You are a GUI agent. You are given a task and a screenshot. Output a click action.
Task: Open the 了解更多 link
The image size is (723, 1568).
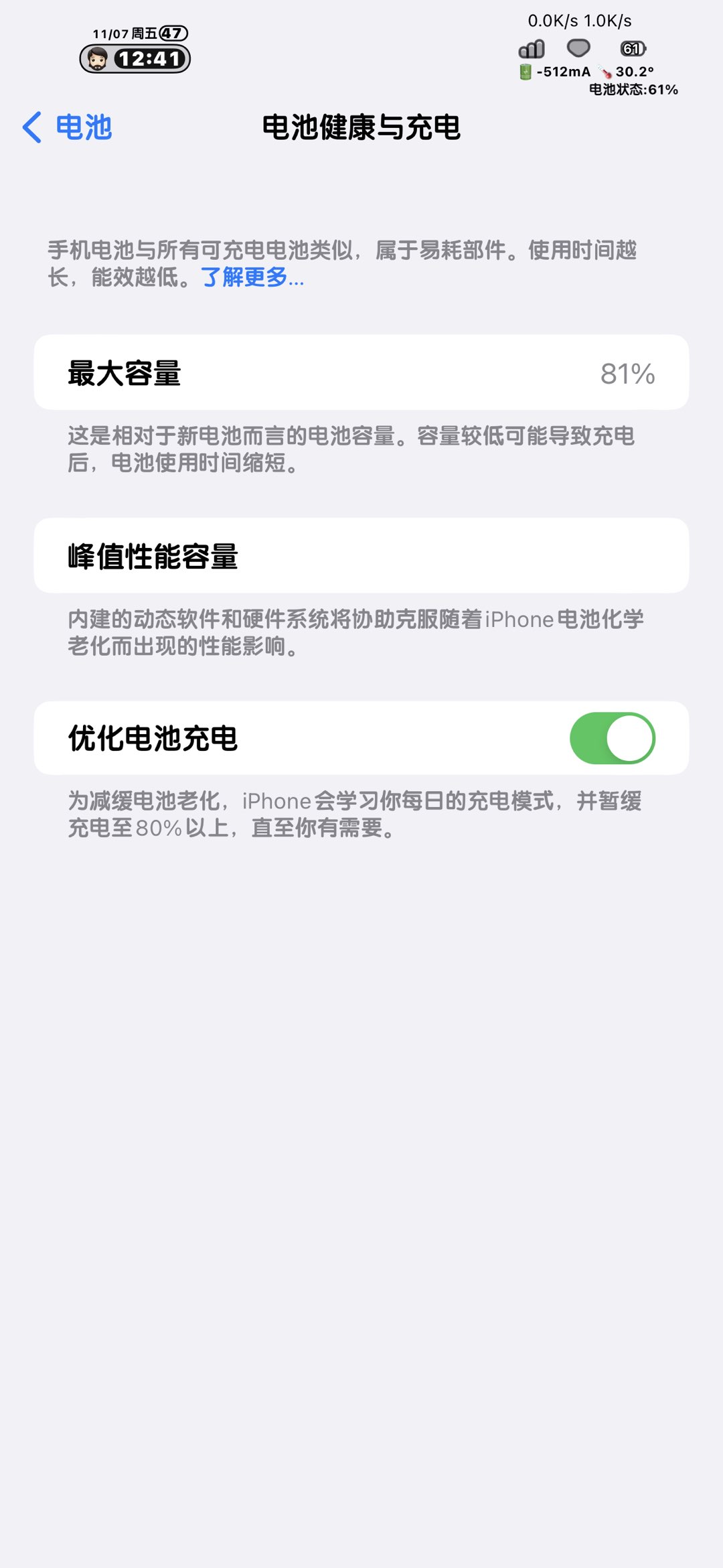252,277
